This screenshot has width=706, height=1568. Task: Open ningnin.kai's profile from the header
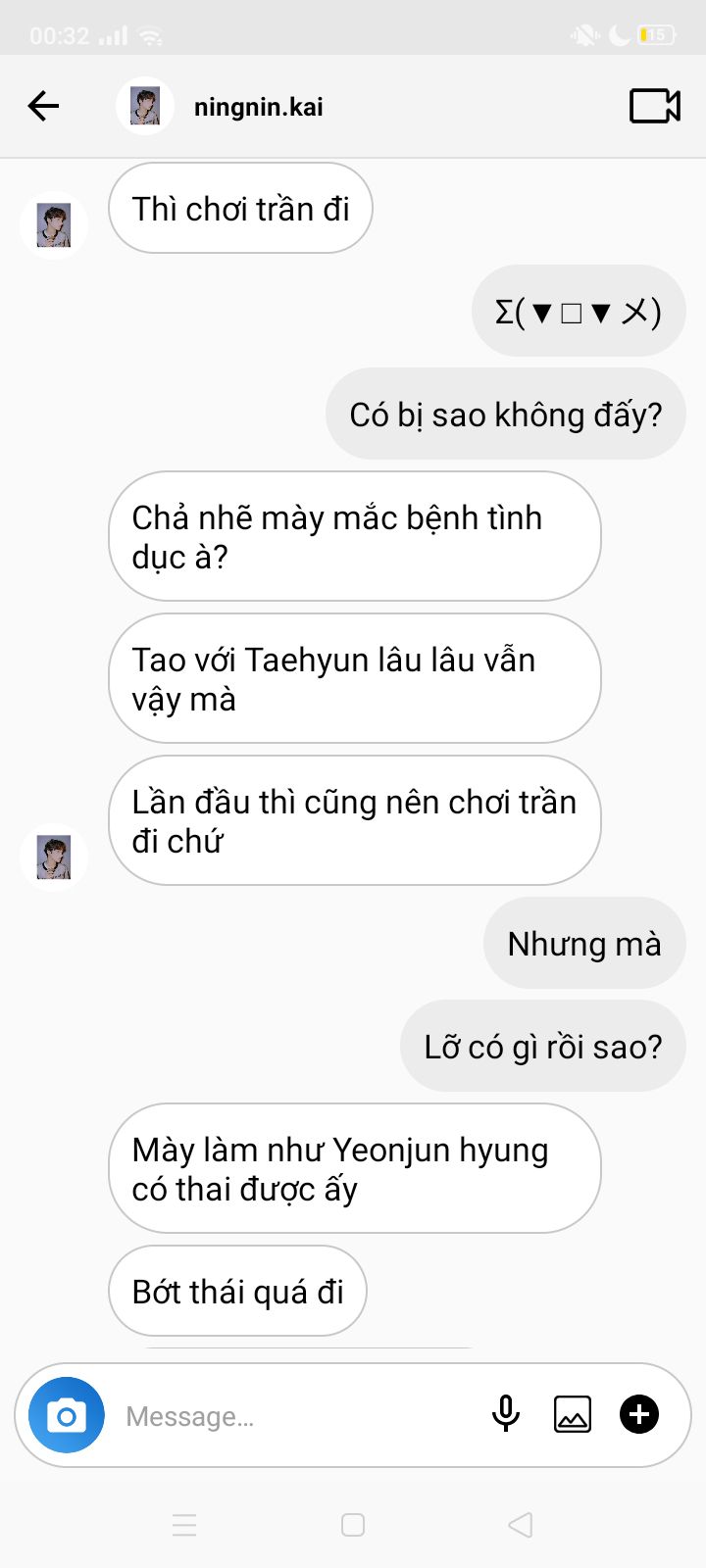pos(257,107)
